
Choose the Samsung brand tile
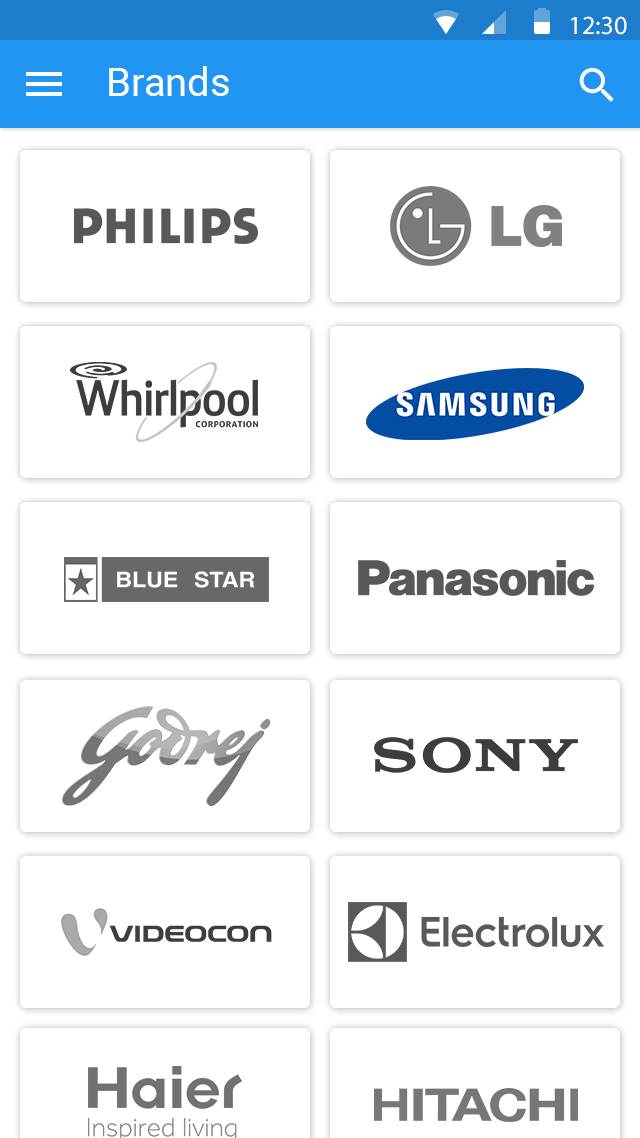point(475,402)
